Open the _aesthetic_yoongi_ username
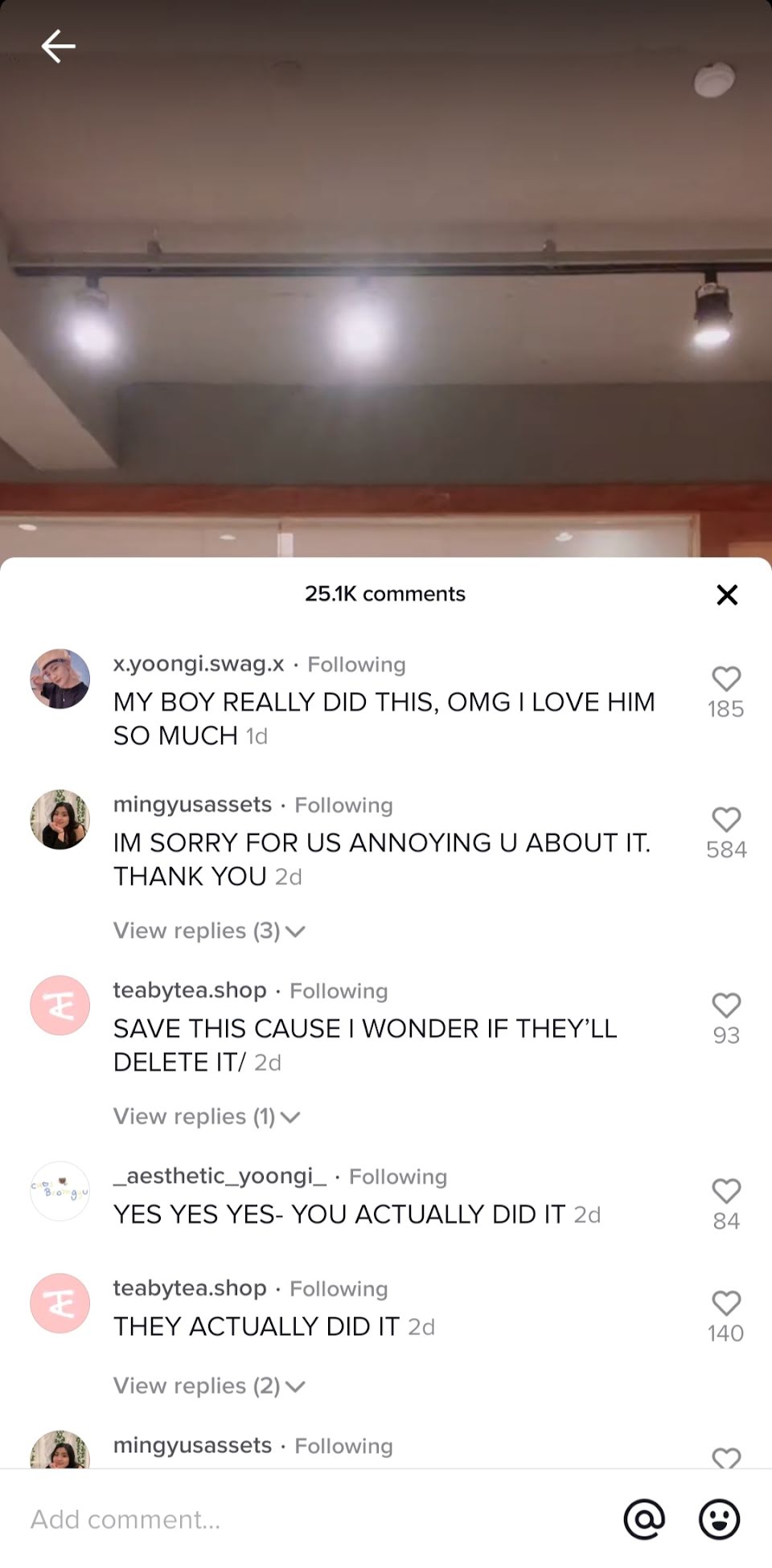This screenshot has width=772, height=1568. 220,1176
